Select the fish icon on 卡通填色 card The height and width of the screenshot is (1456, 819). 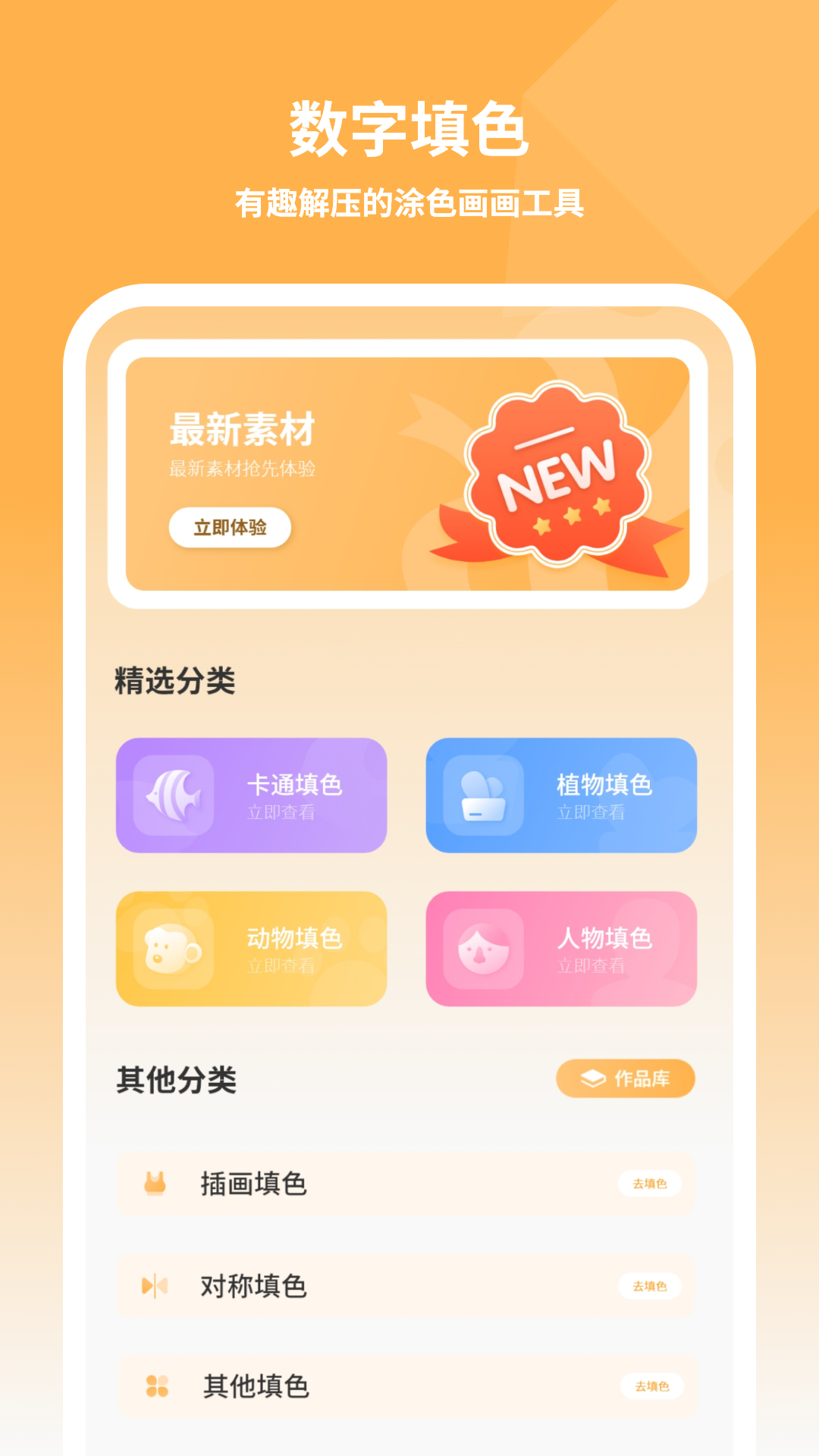170,795
